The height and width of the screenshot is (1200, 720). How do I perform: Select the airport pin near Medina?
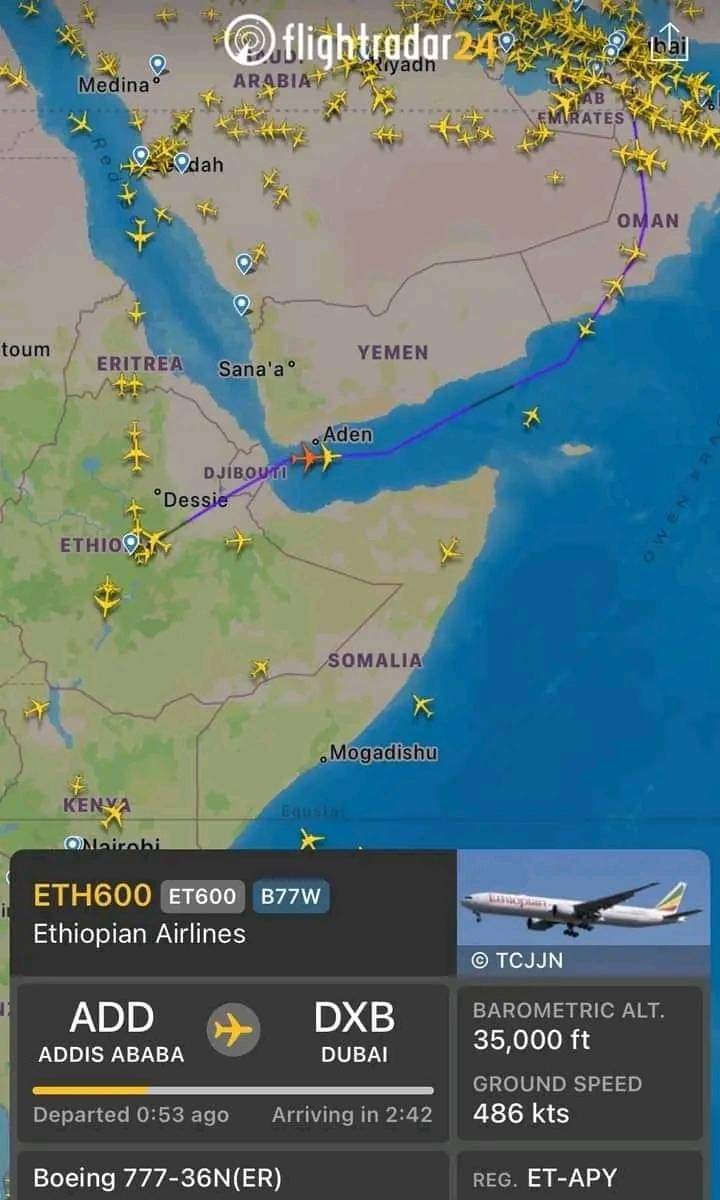point(157,65)
